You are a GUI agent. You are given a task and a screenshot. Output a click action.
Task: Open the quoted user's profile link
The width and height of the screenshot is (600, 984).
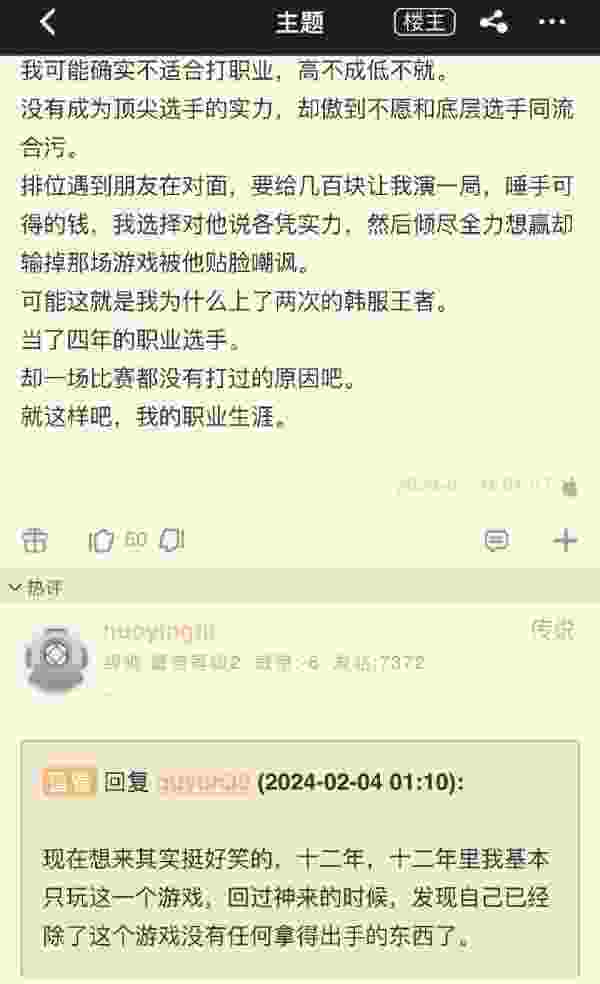205,782
